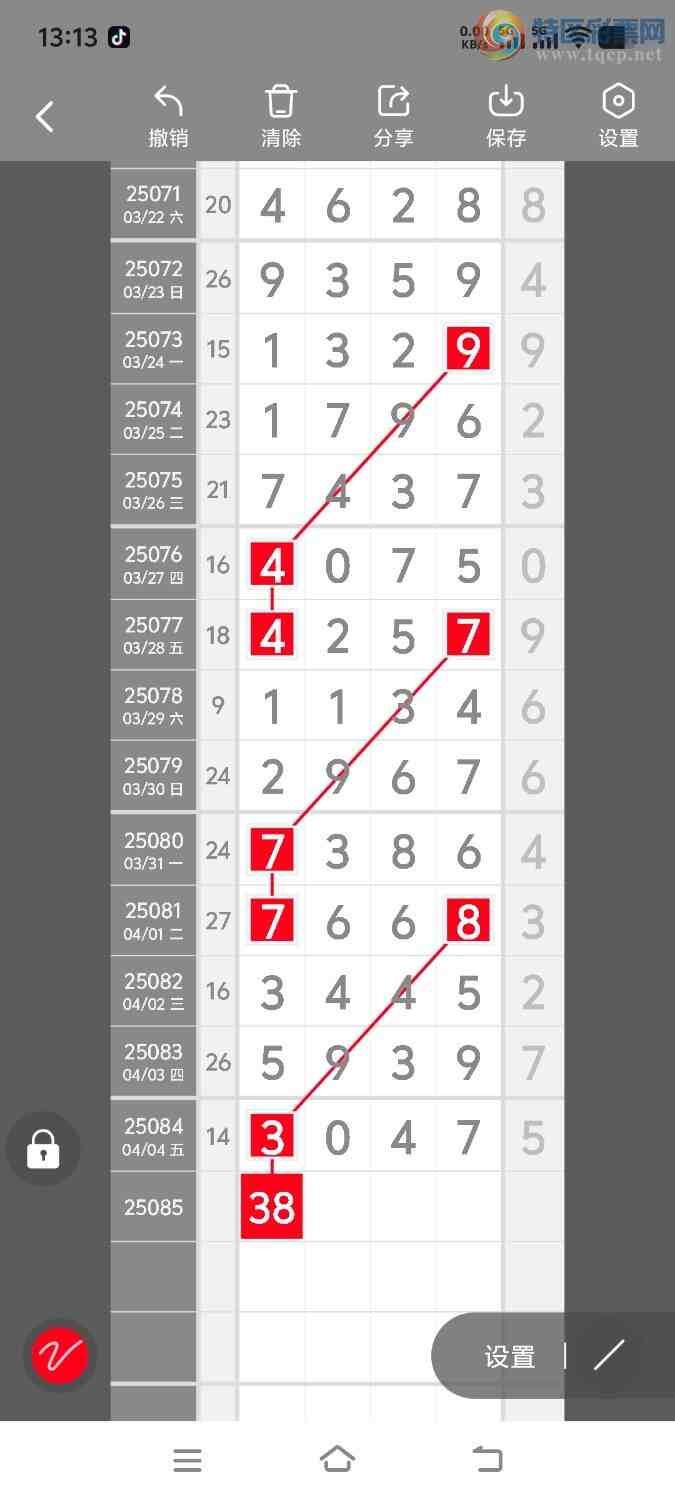The height and width of the screenshot is (1500, 675).
Task: Toggle the lock button
Action: (42, 1149)
